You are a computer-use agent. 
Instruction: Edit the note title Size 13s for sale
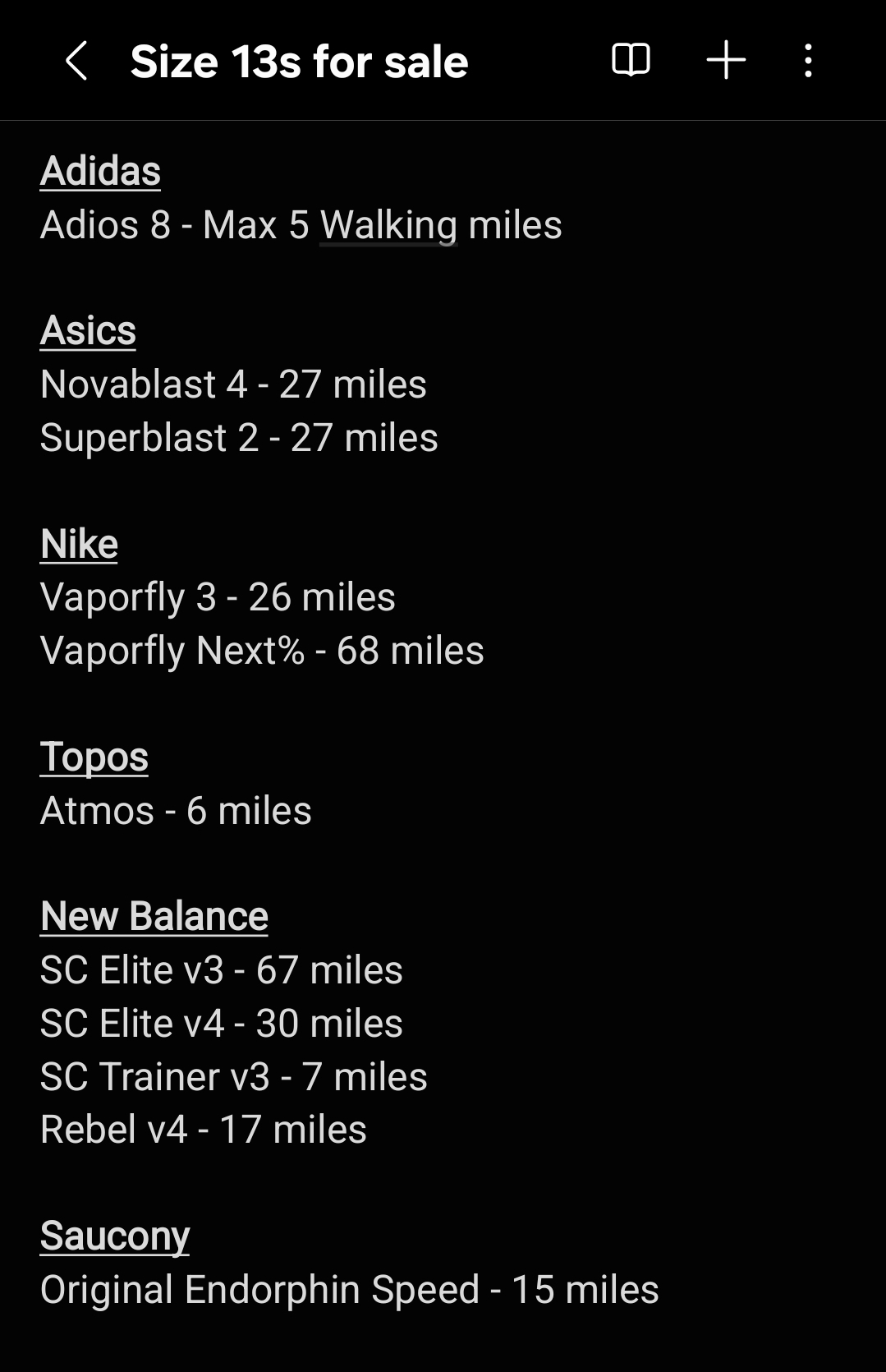[x=299, y=62]
